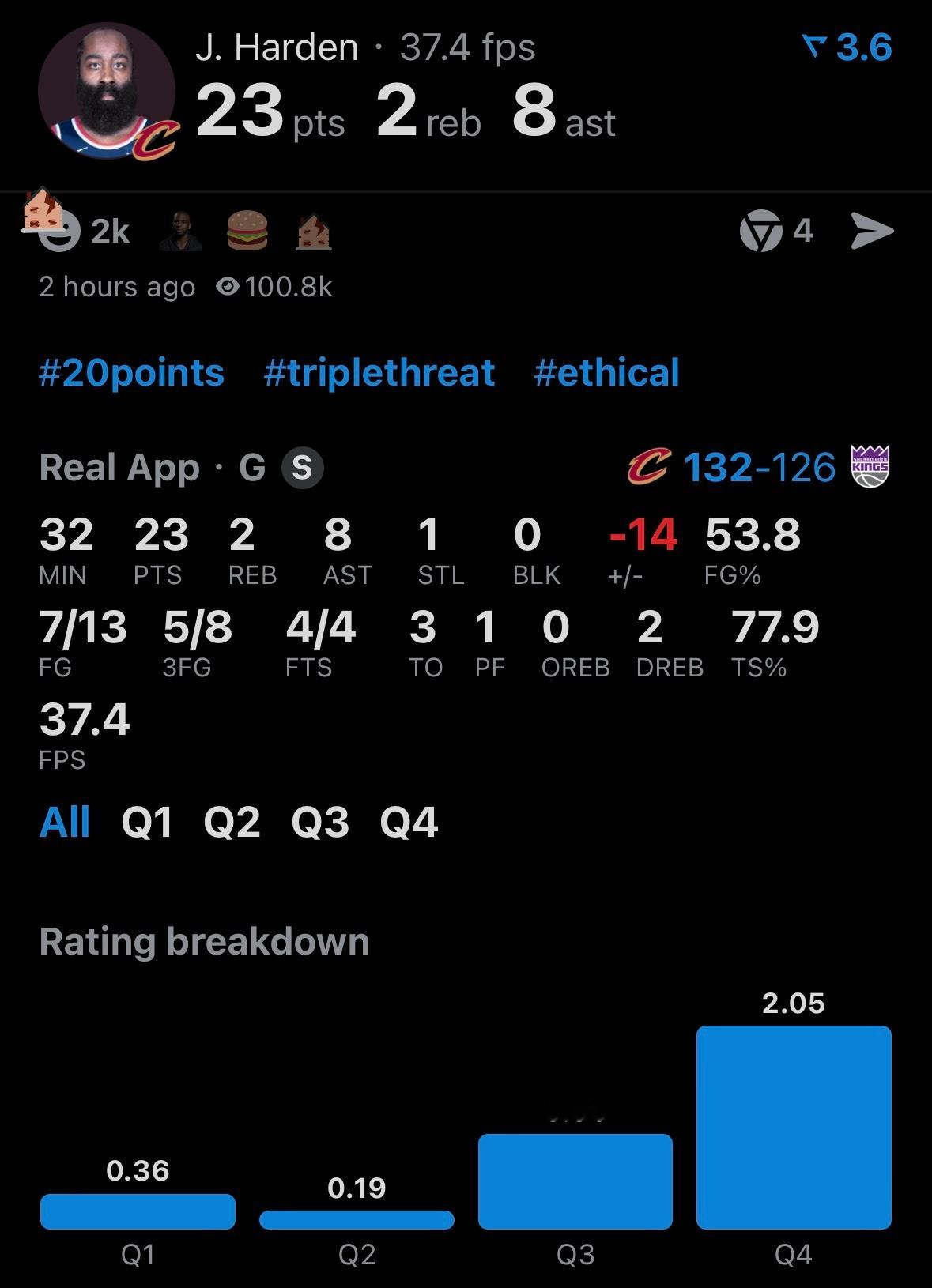Click the Real App game label

pyautogui.click(x=119, y=468)
